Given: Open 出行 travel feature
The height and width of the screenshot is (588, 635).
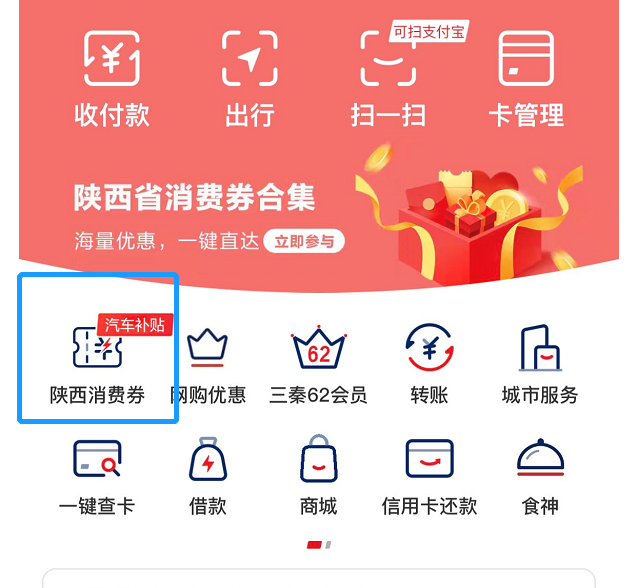Looking at the screenshot, I should tap(249, 78).
